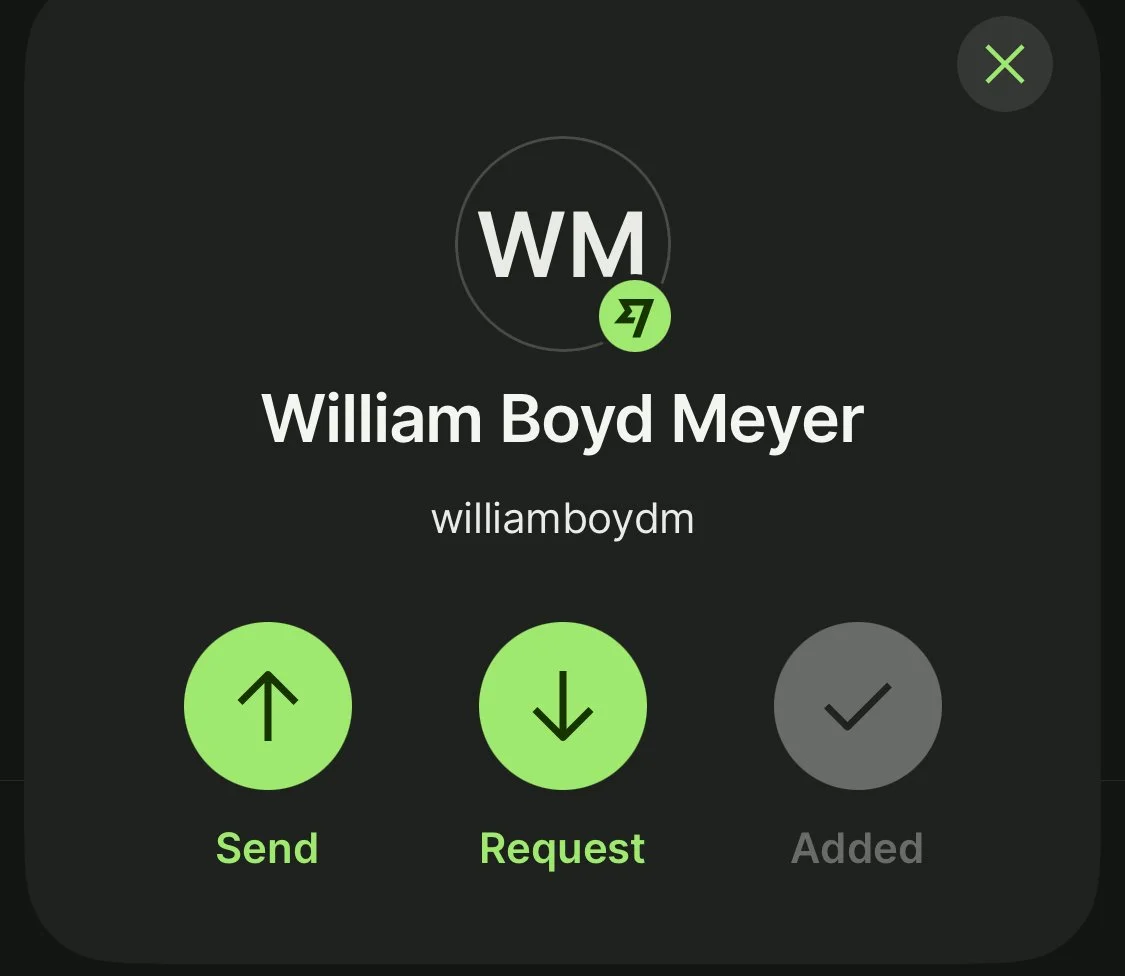
Task: Request money from William Boyd Meyer
Action: 562,706
